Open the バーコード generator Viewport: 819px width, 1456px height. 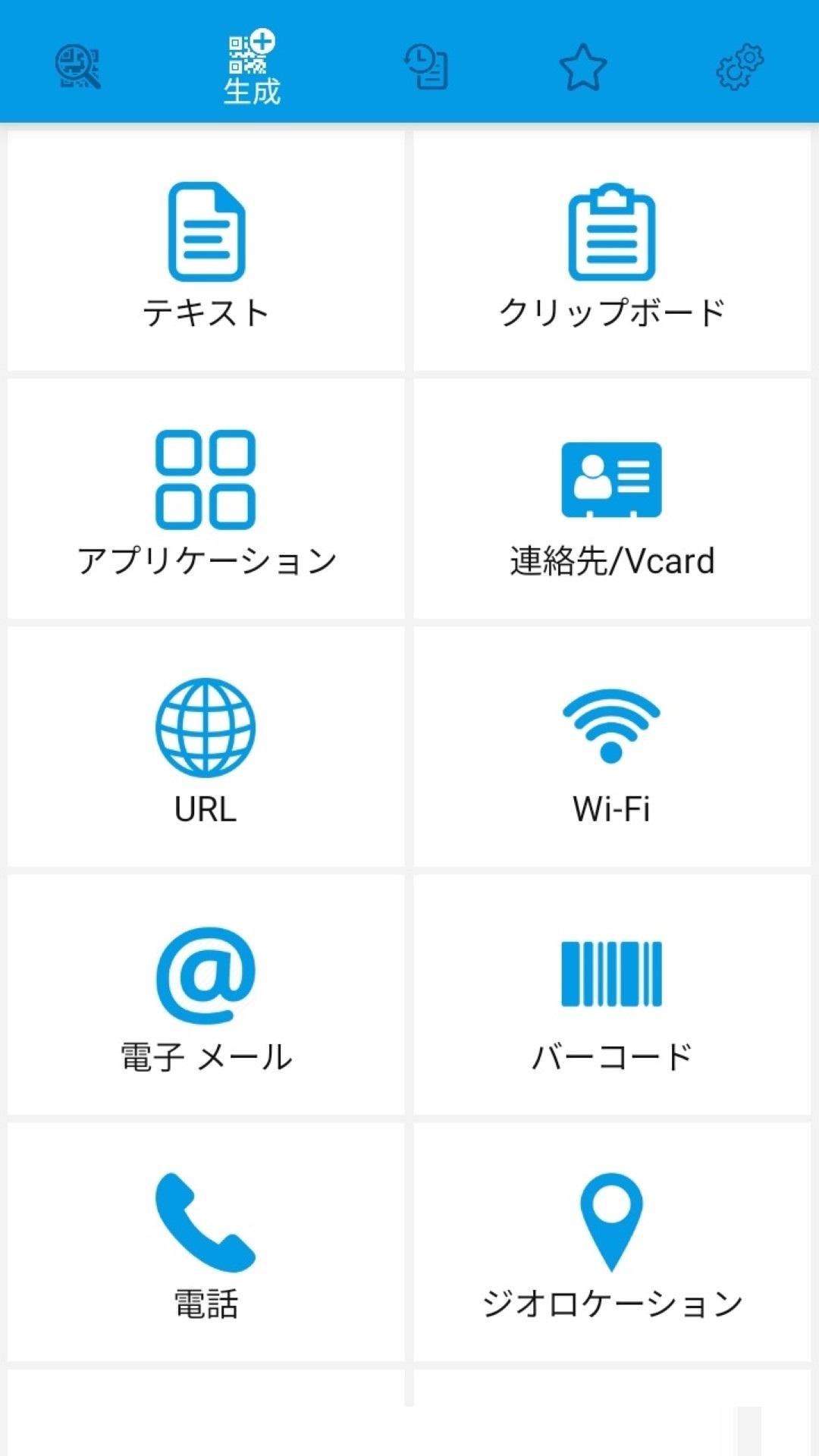click(x=612, y=995)
